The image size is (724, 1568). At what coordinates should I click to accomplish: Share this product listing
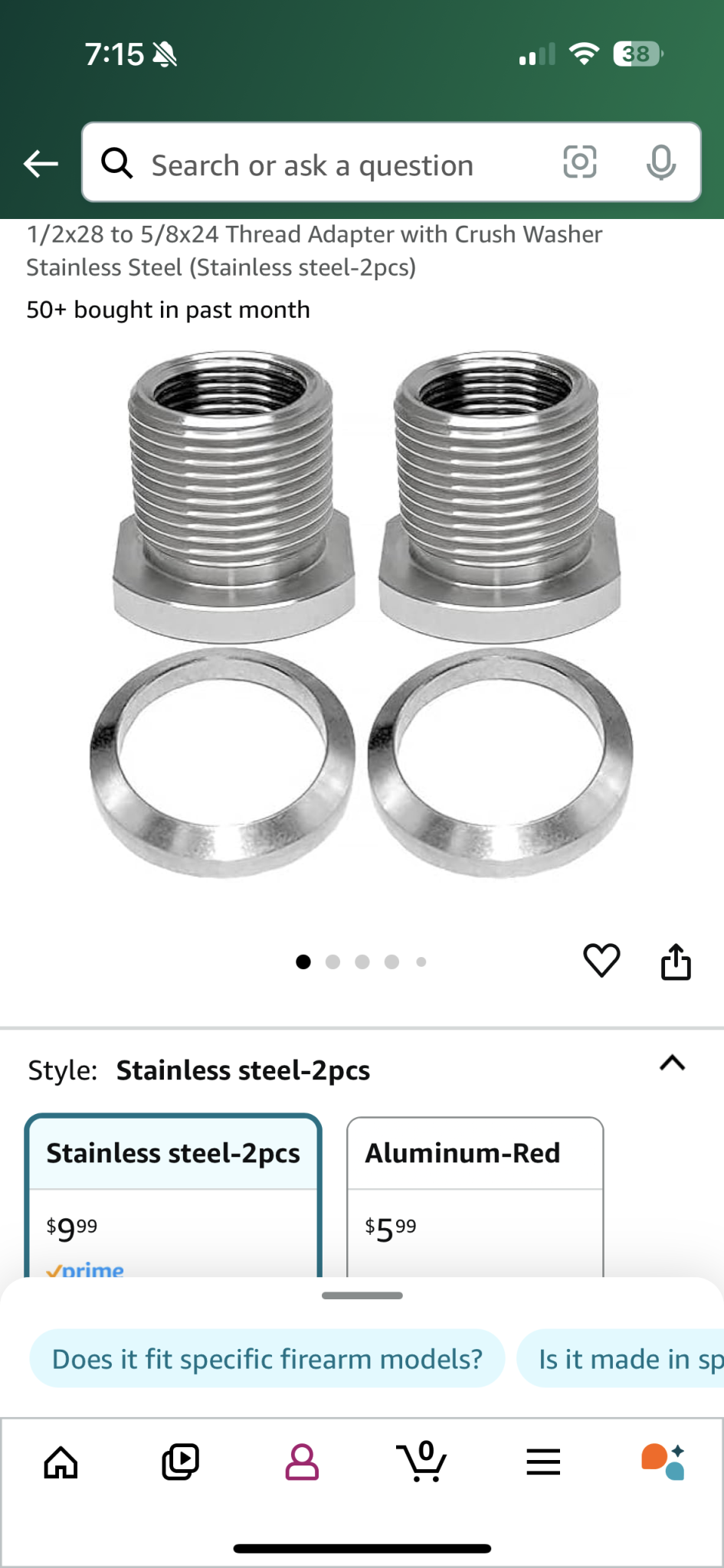676,962
